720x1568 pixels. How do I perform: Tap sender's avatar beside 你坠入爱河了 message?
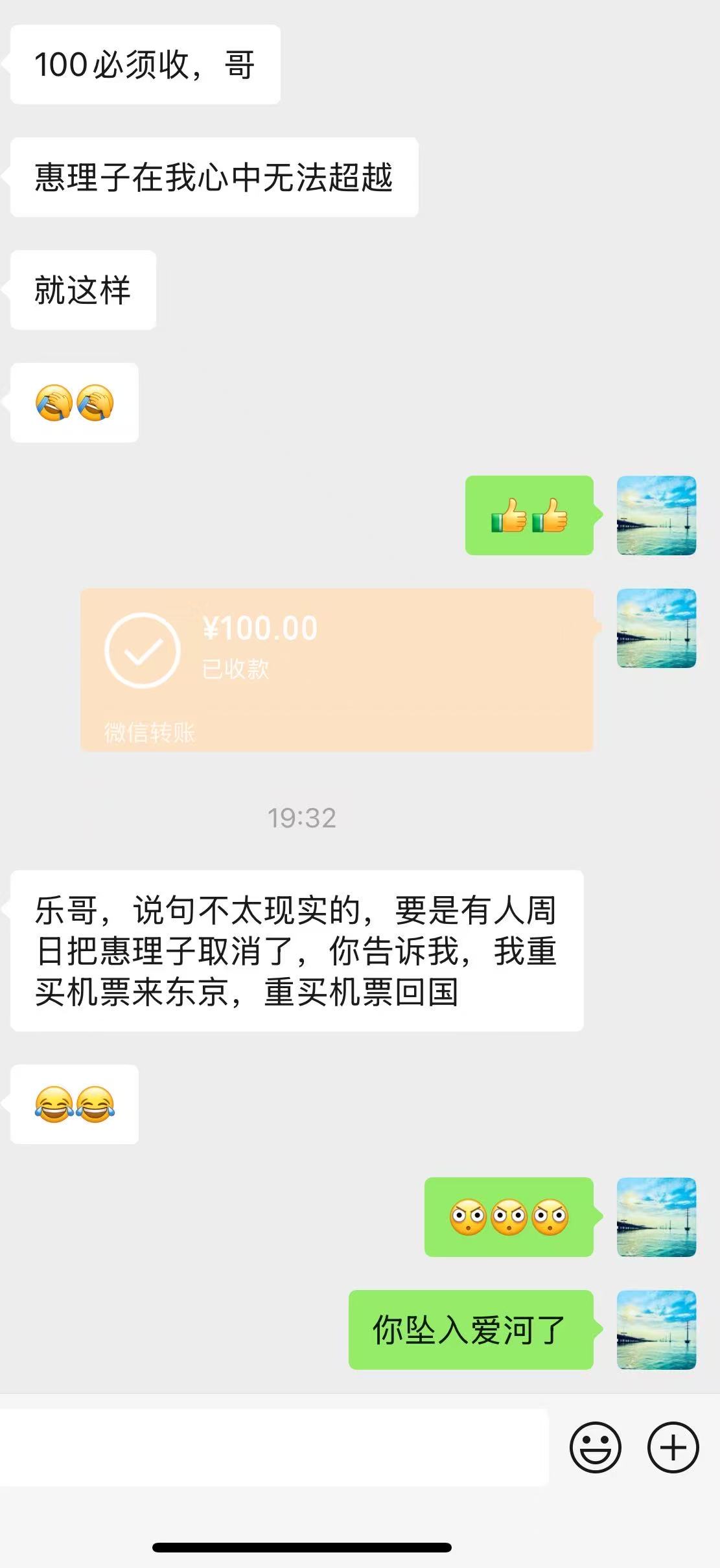[656, 1330]
